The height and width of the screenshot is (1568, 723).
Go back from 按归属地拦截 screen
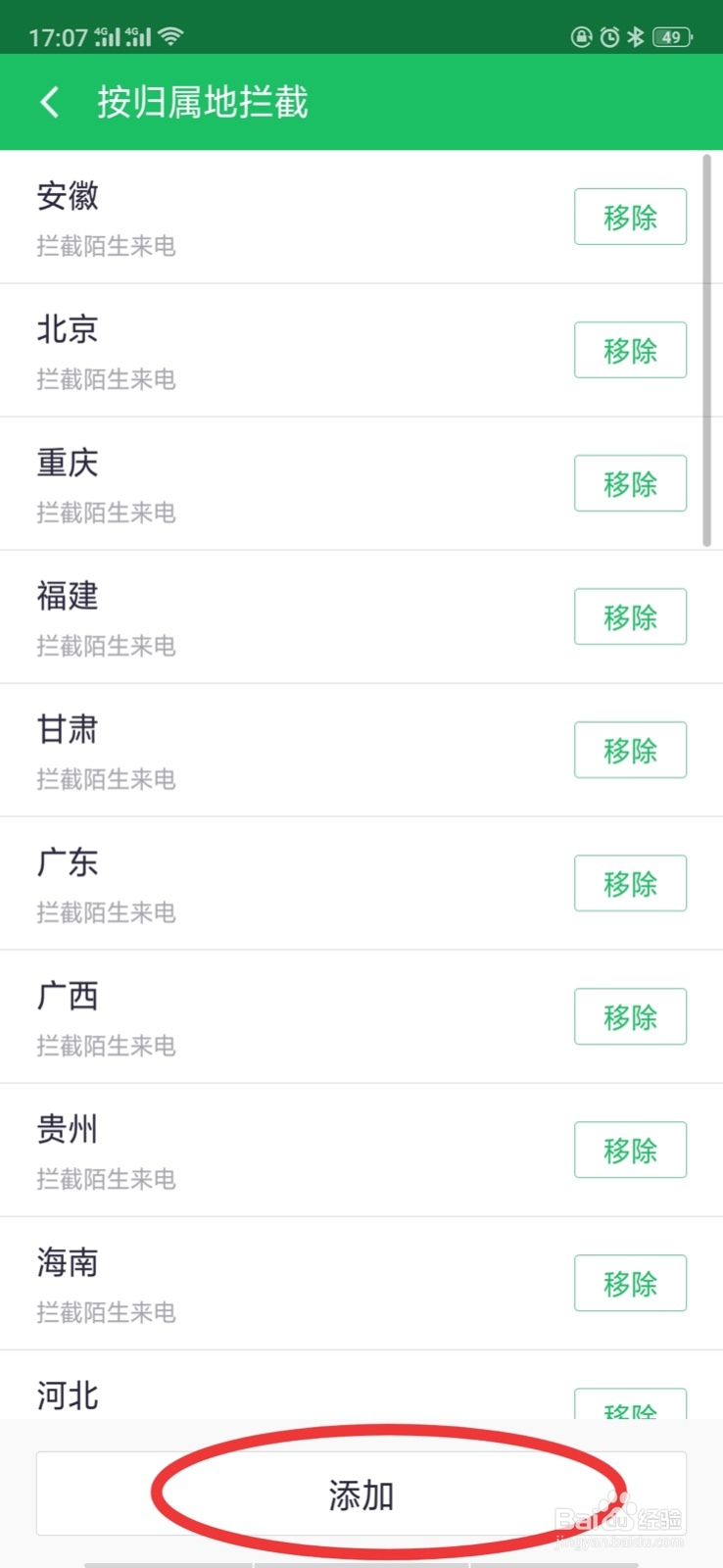pyautogui.click(x=50, y=102)
